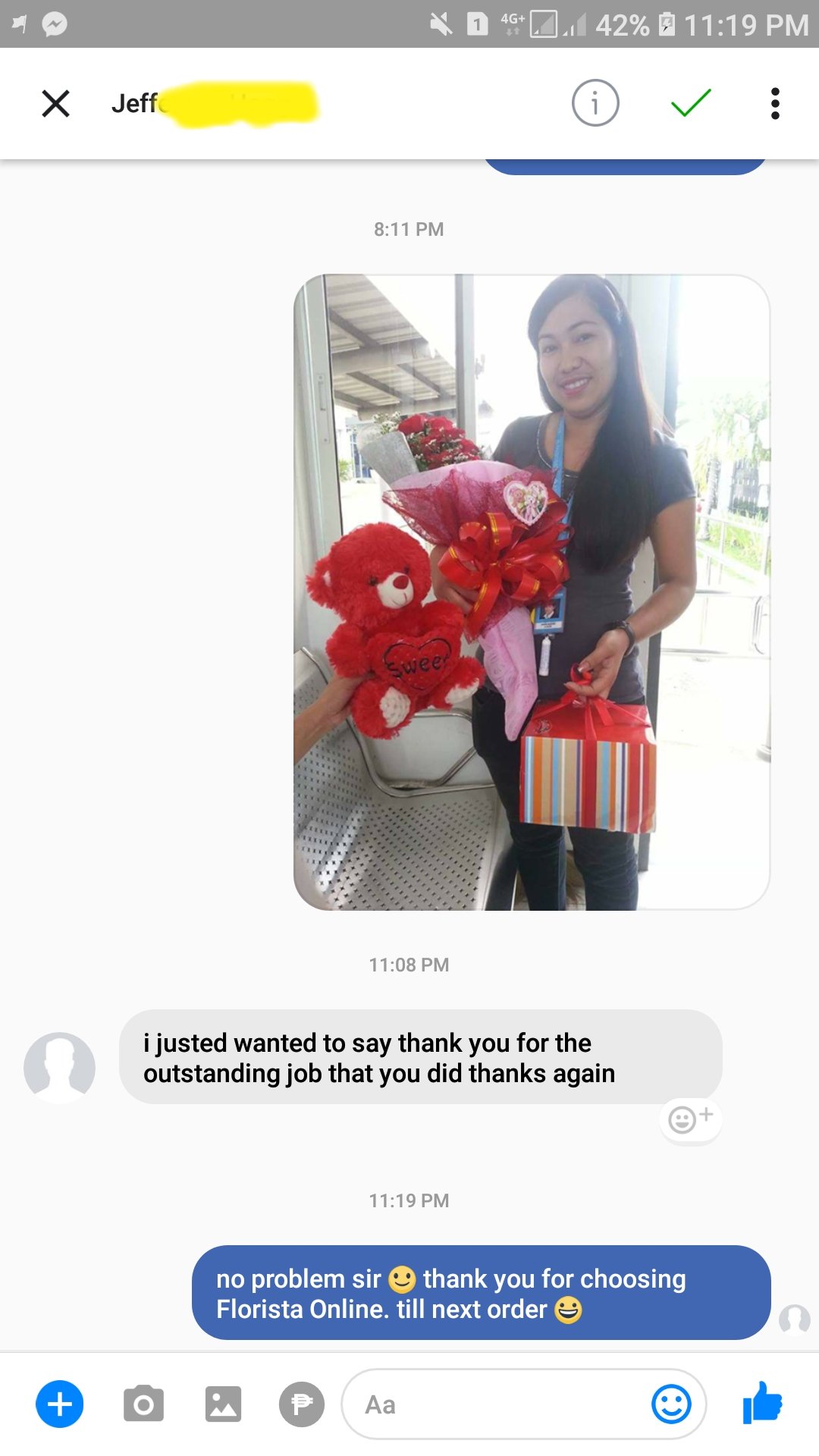This screenshot has height=1456, width=819.
Task: Close the conversation with the X icon
Action: (x=55, y=103)
